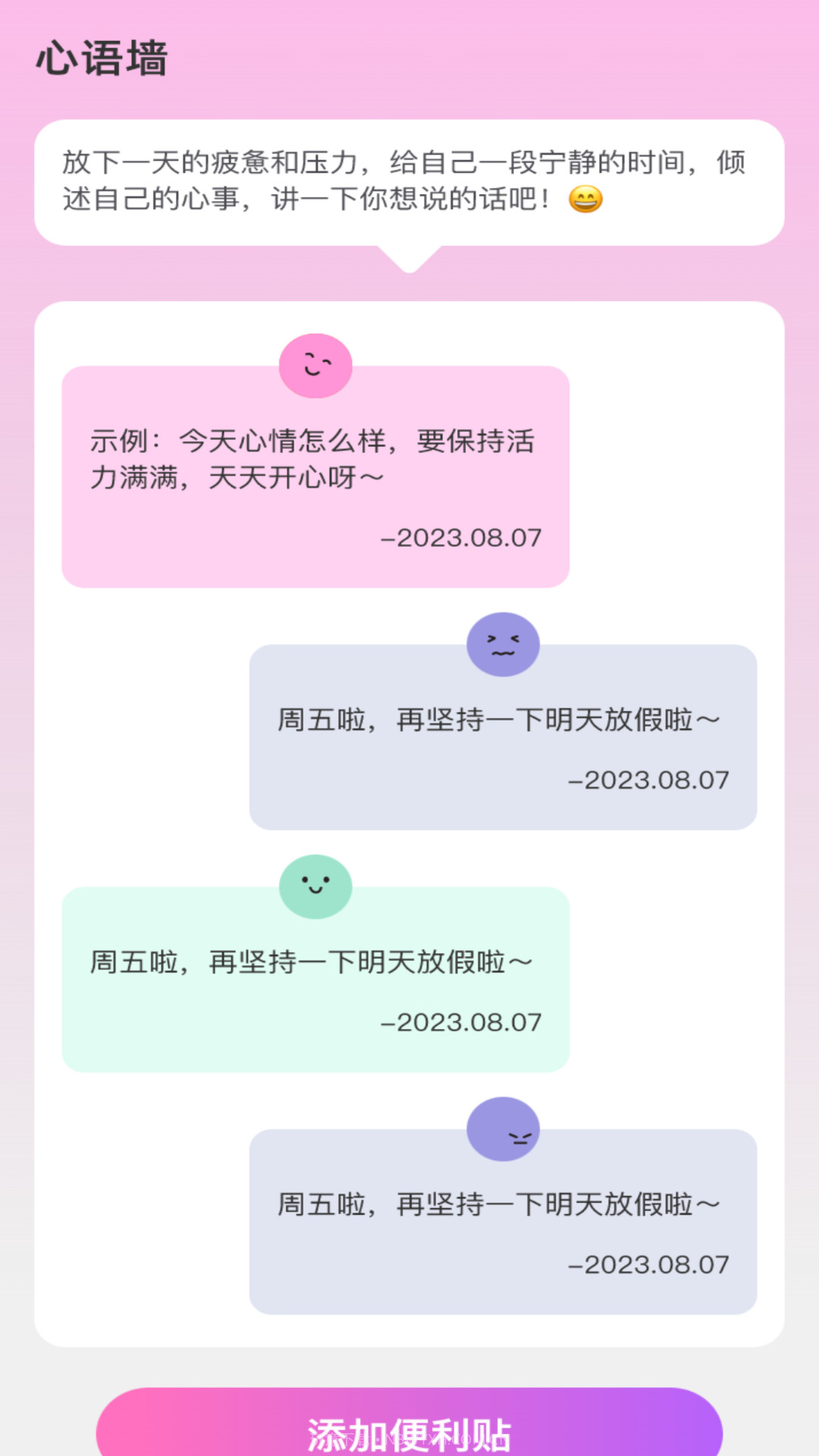Image resolution: width=819 pixels, height=1456 pixels.
Task: Click the 😄 emoji in the intro bubble
Action: point(588,201)
